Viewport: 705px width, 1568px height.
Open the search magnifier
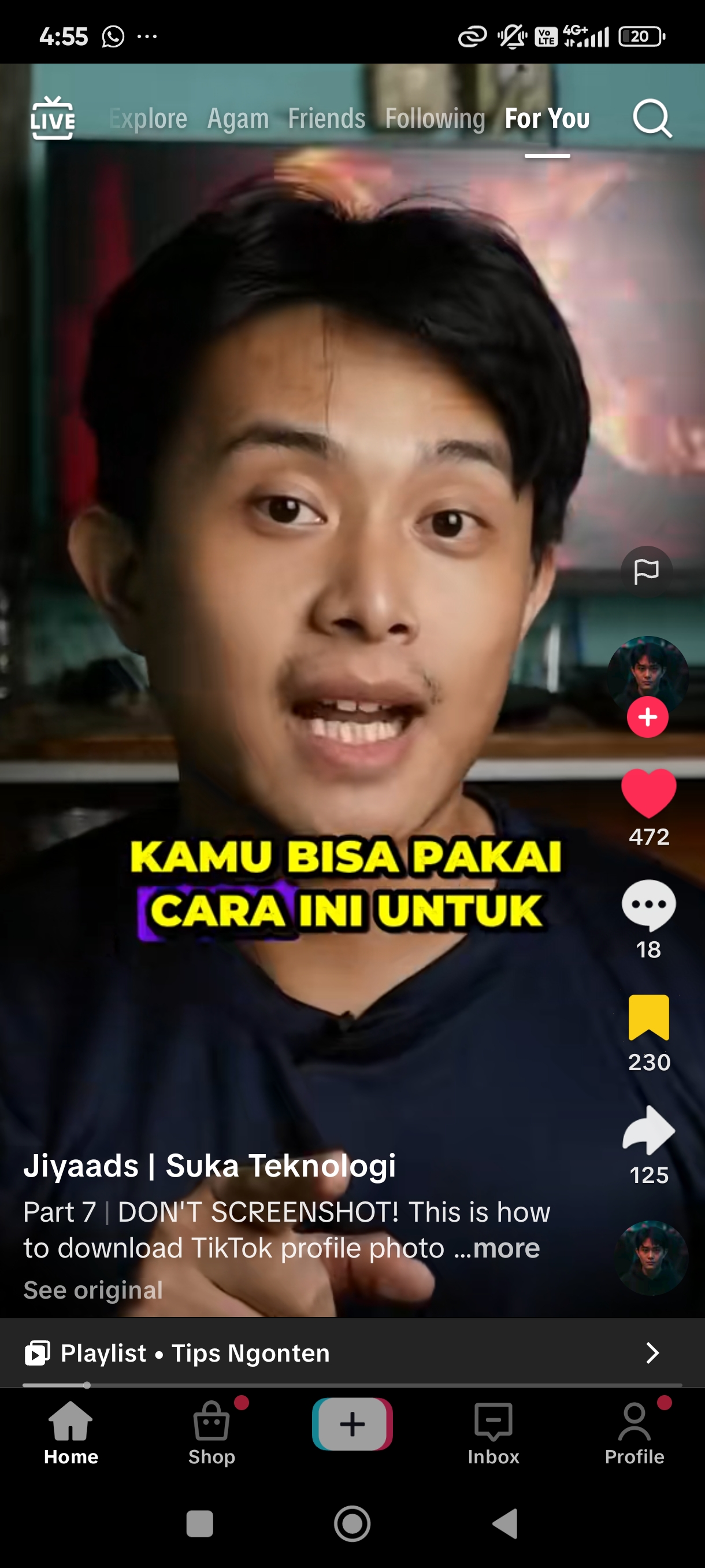point(652,119)
